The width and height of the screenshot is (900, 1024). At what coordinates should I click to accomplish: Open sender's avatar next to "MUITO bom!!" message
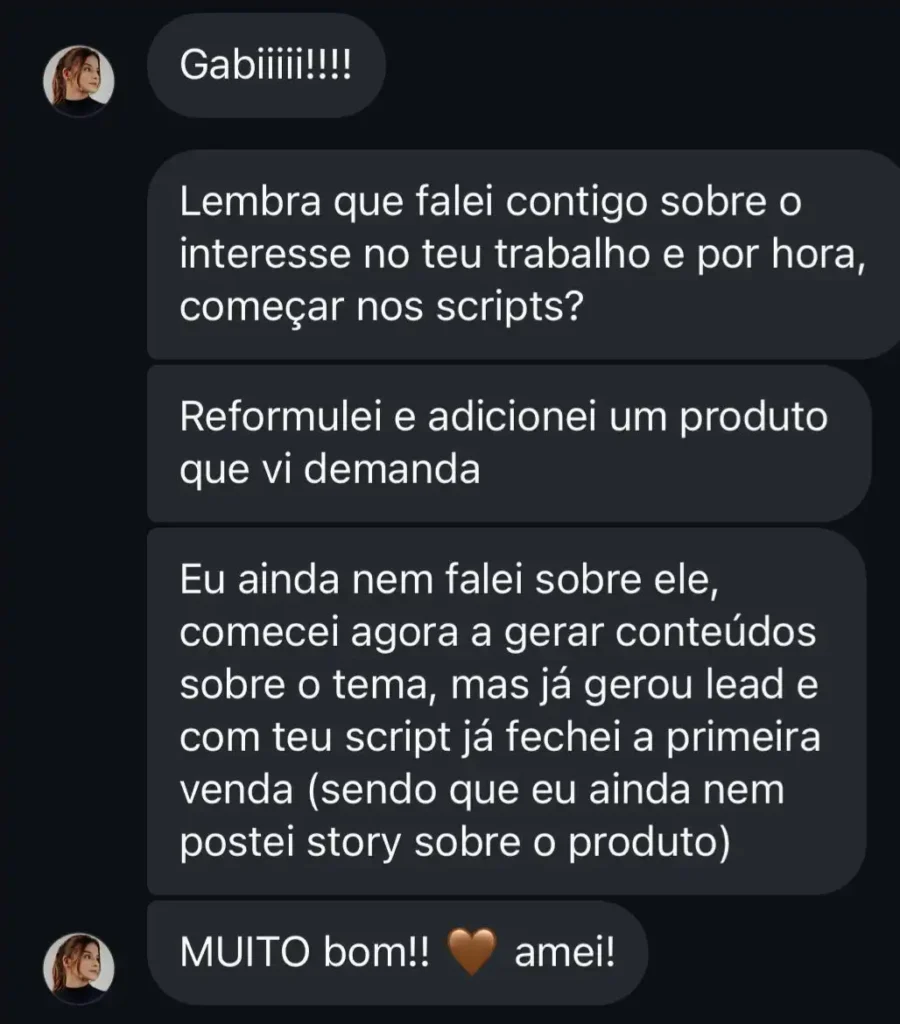click(78, 968)
